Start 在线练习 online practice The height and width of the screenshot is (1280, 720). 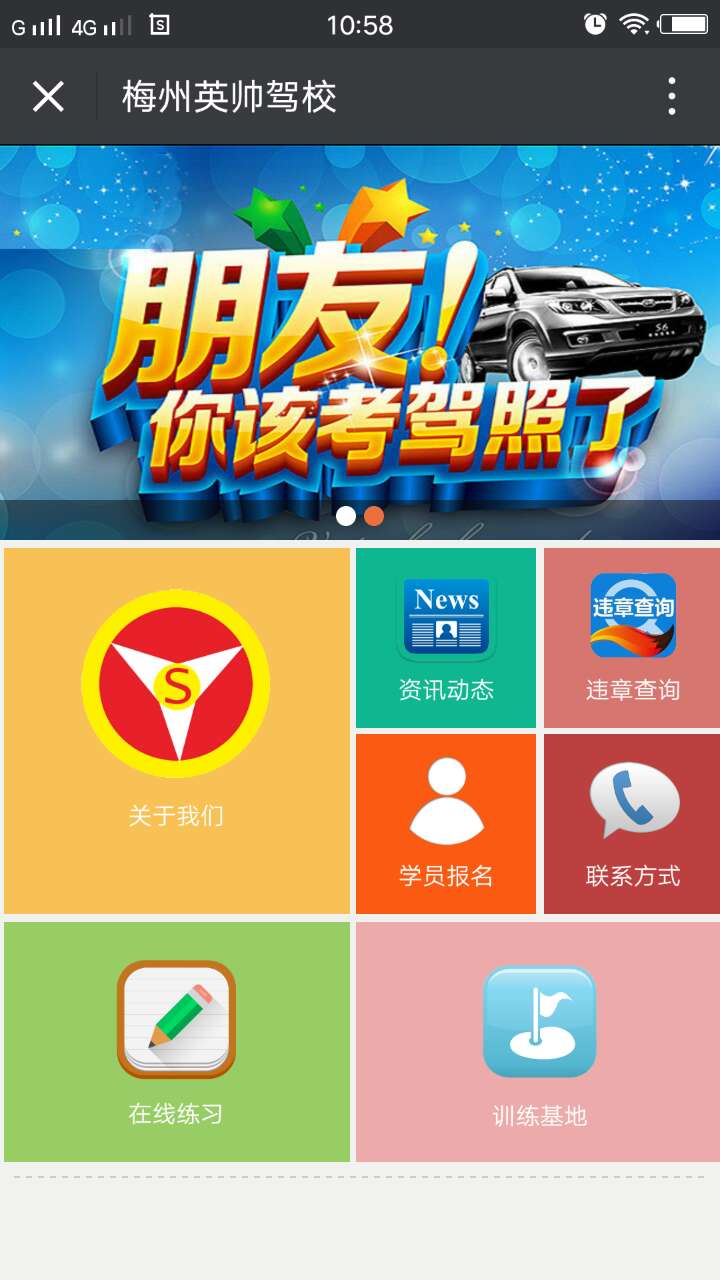[x=176, y=1042]
